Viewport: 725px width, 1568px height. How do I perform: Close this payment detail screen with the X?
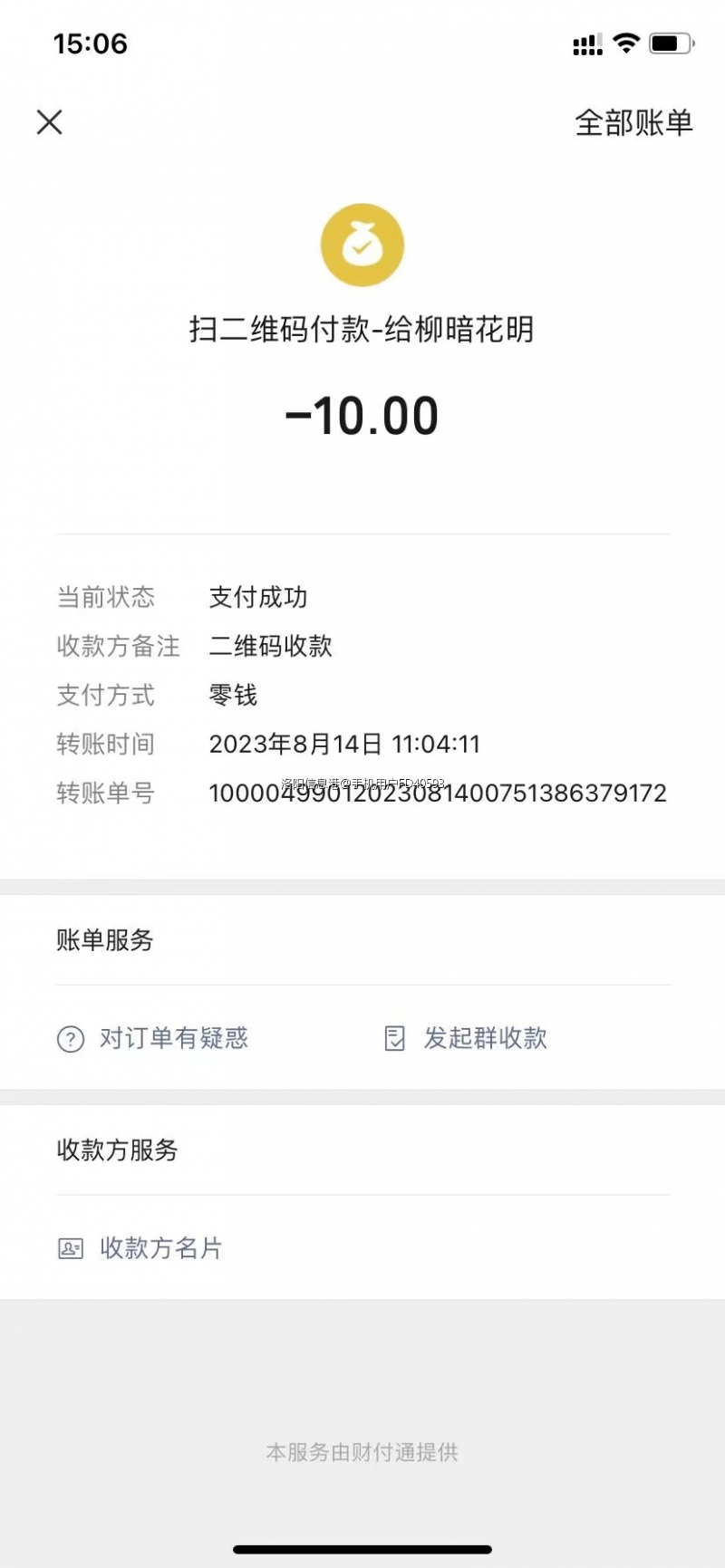tap(49, 122)
